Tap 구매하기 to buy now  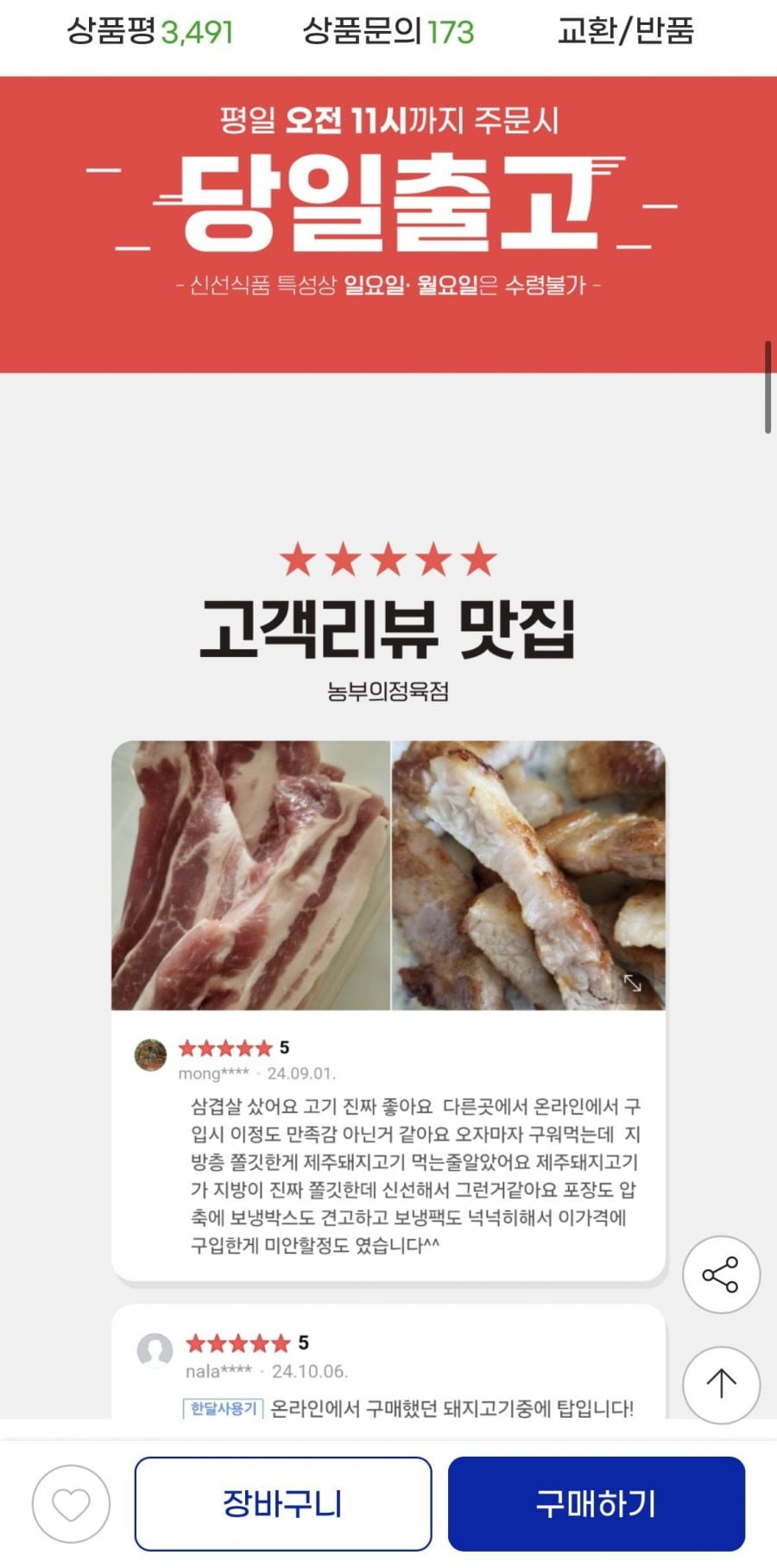point(596,1504)
